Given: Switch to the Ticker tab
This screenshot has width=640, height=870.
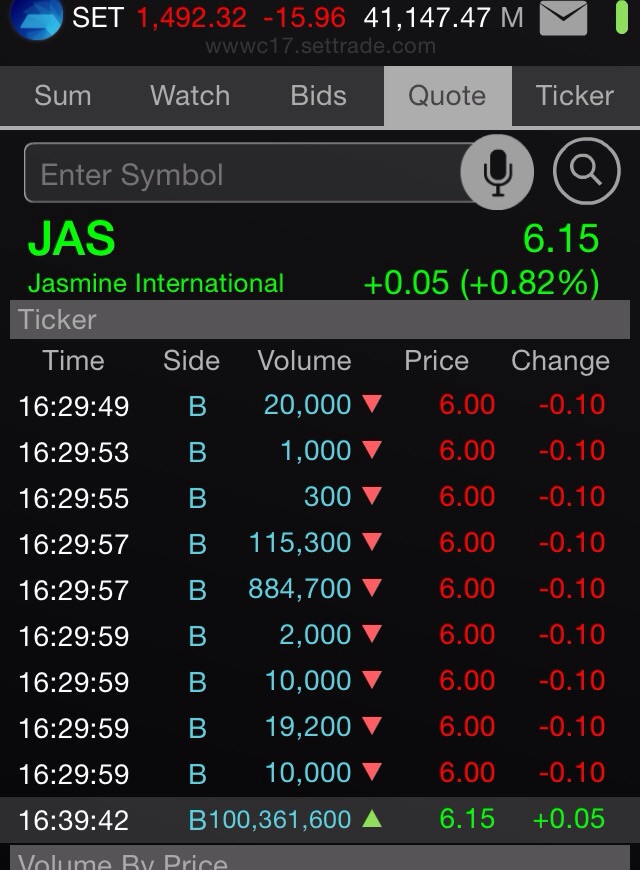Looking at the screenshot, I should pyautogui.click(x=574, y=96).
